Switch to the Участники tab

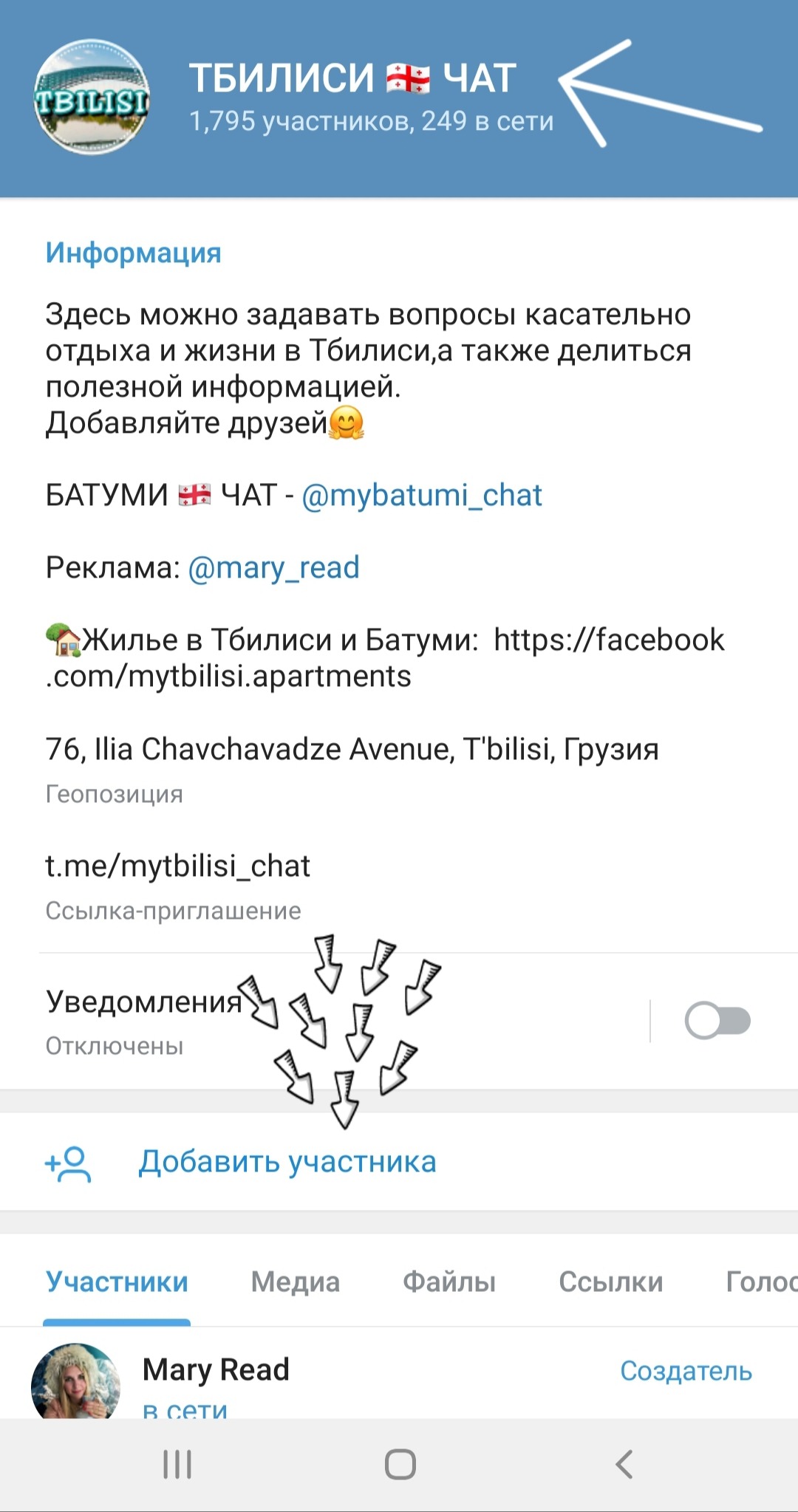coord(117,1282)
